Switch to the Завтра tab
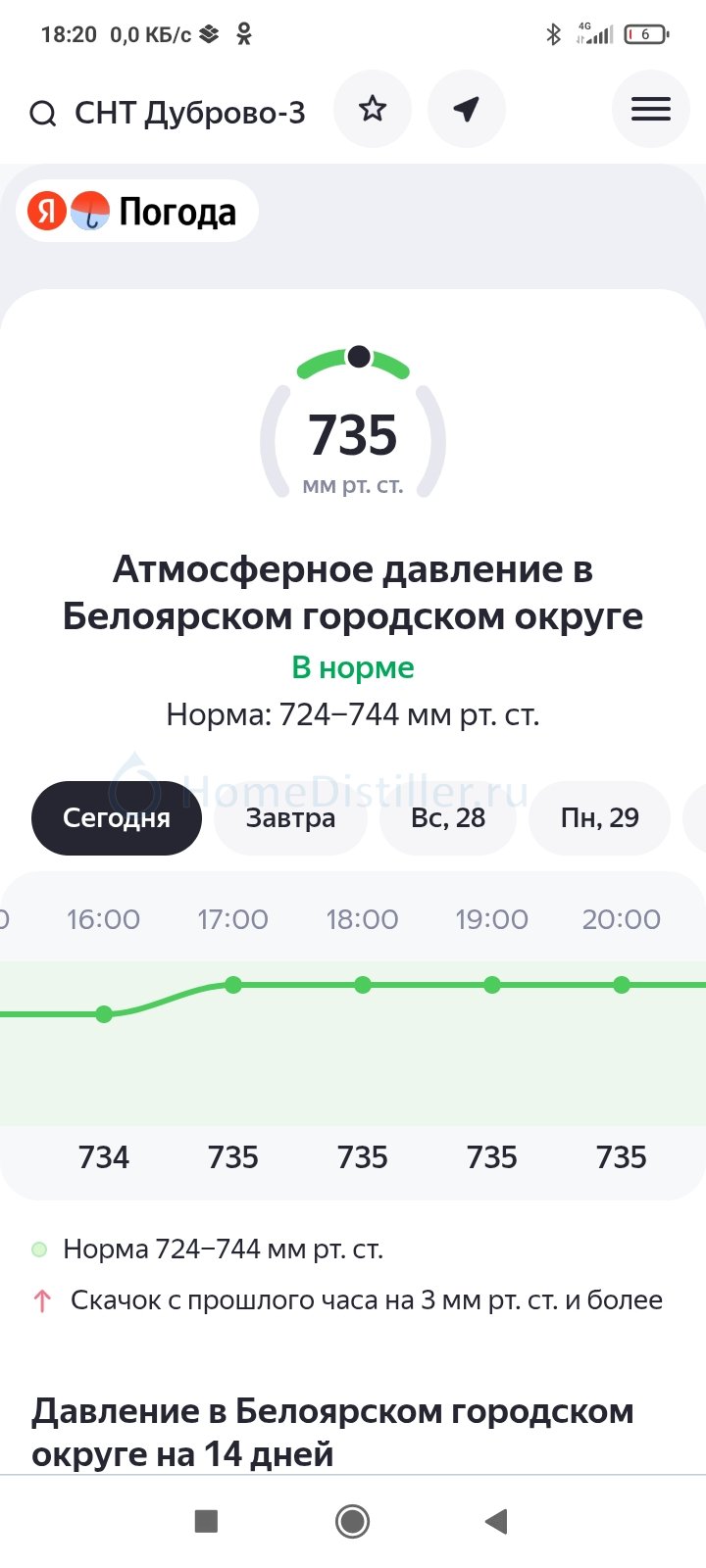This screenshot has width=706, height=1568. click(290, 818)
